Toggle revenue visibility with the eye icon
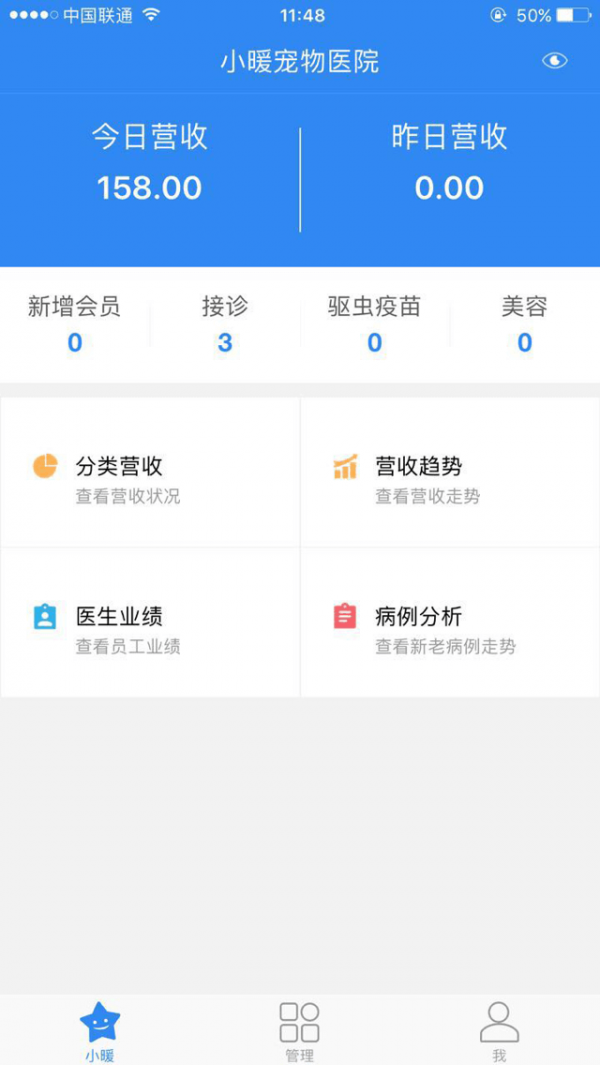Image resolution: width=600 pixels, height=1065 pixels. pyautogui.click(x=554, y=61)
